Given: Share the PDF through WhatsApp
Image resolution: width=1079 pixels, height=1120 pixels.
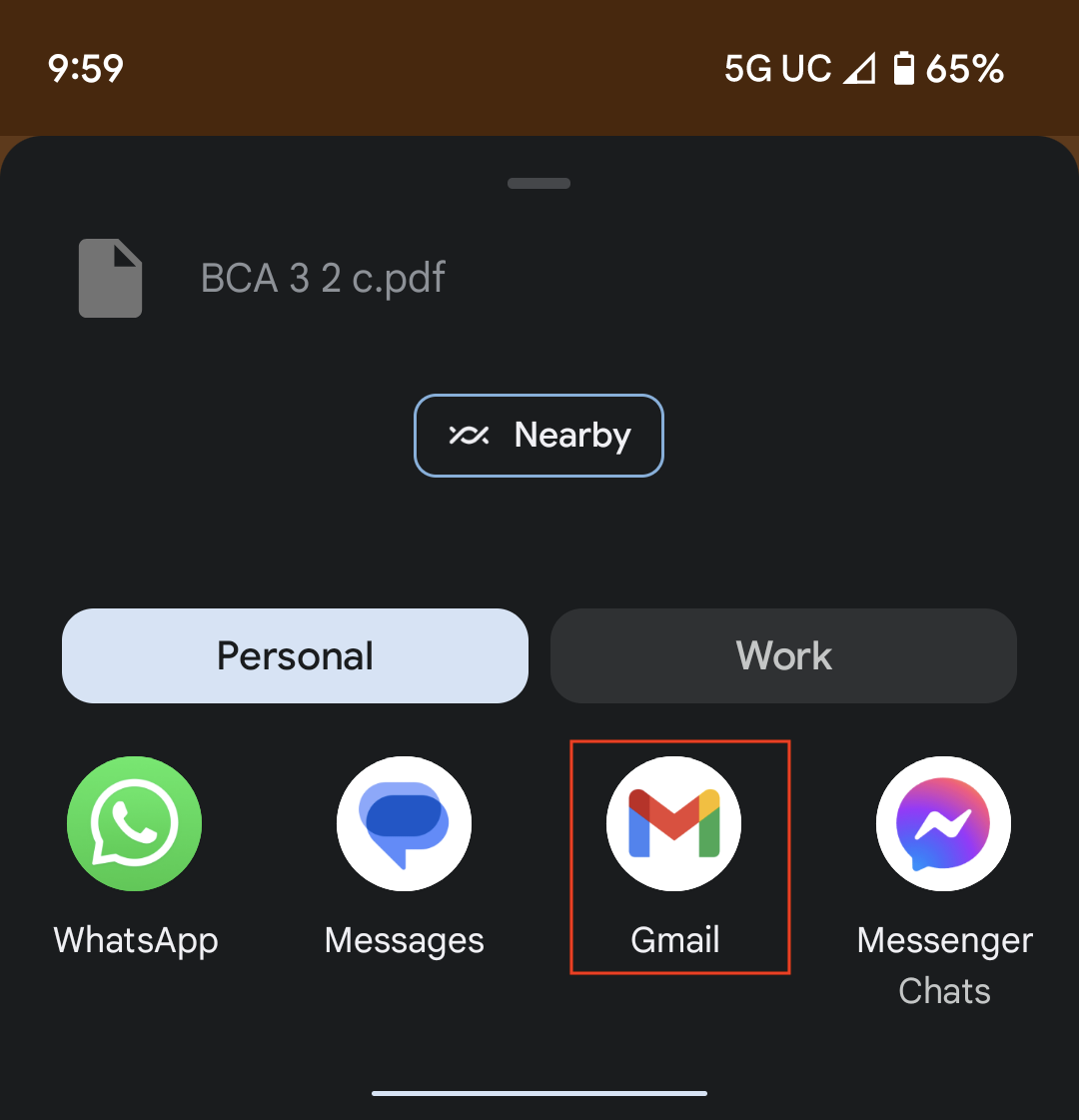Looking at the screenshot, I should tap(135, 824).
